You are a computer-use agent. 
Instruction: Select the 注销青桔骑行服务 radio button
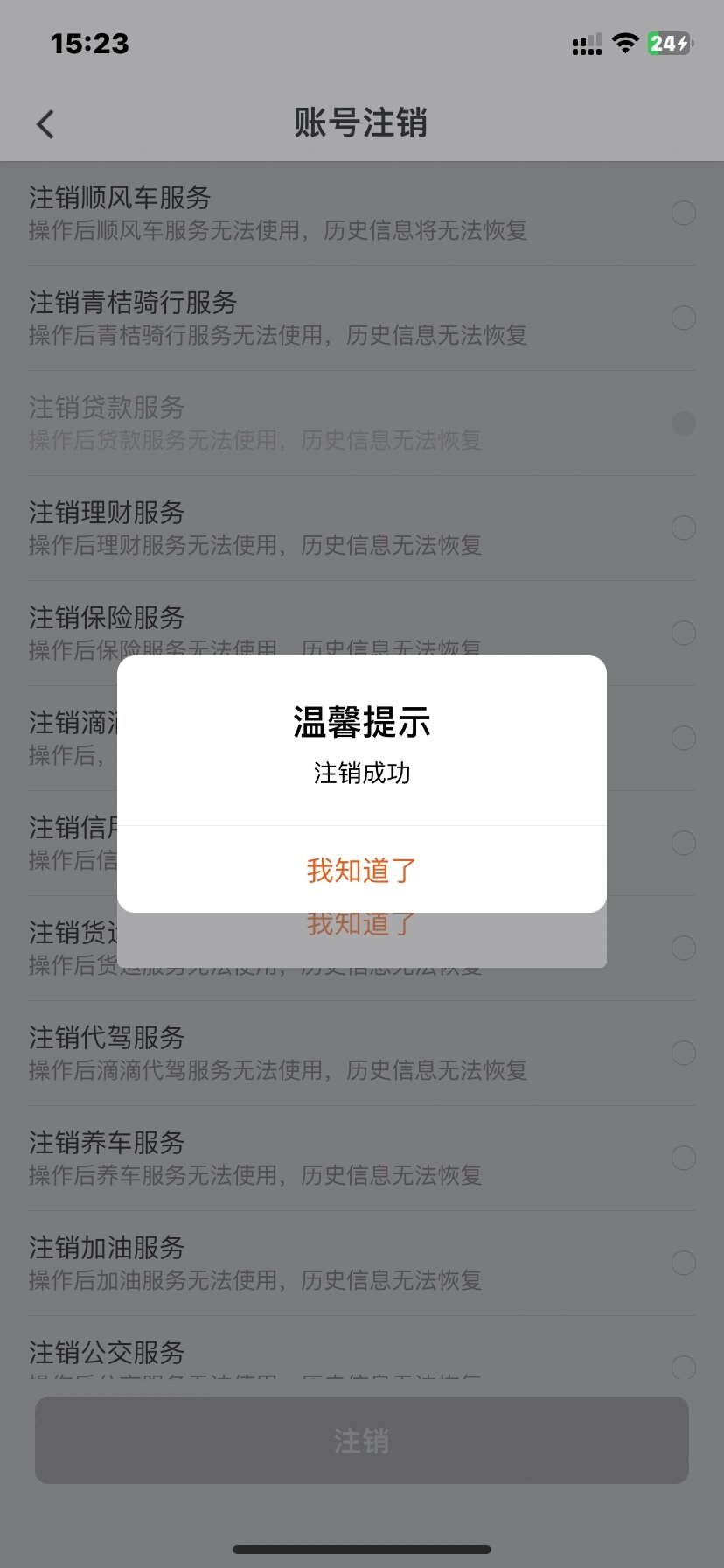coord(683,318)
